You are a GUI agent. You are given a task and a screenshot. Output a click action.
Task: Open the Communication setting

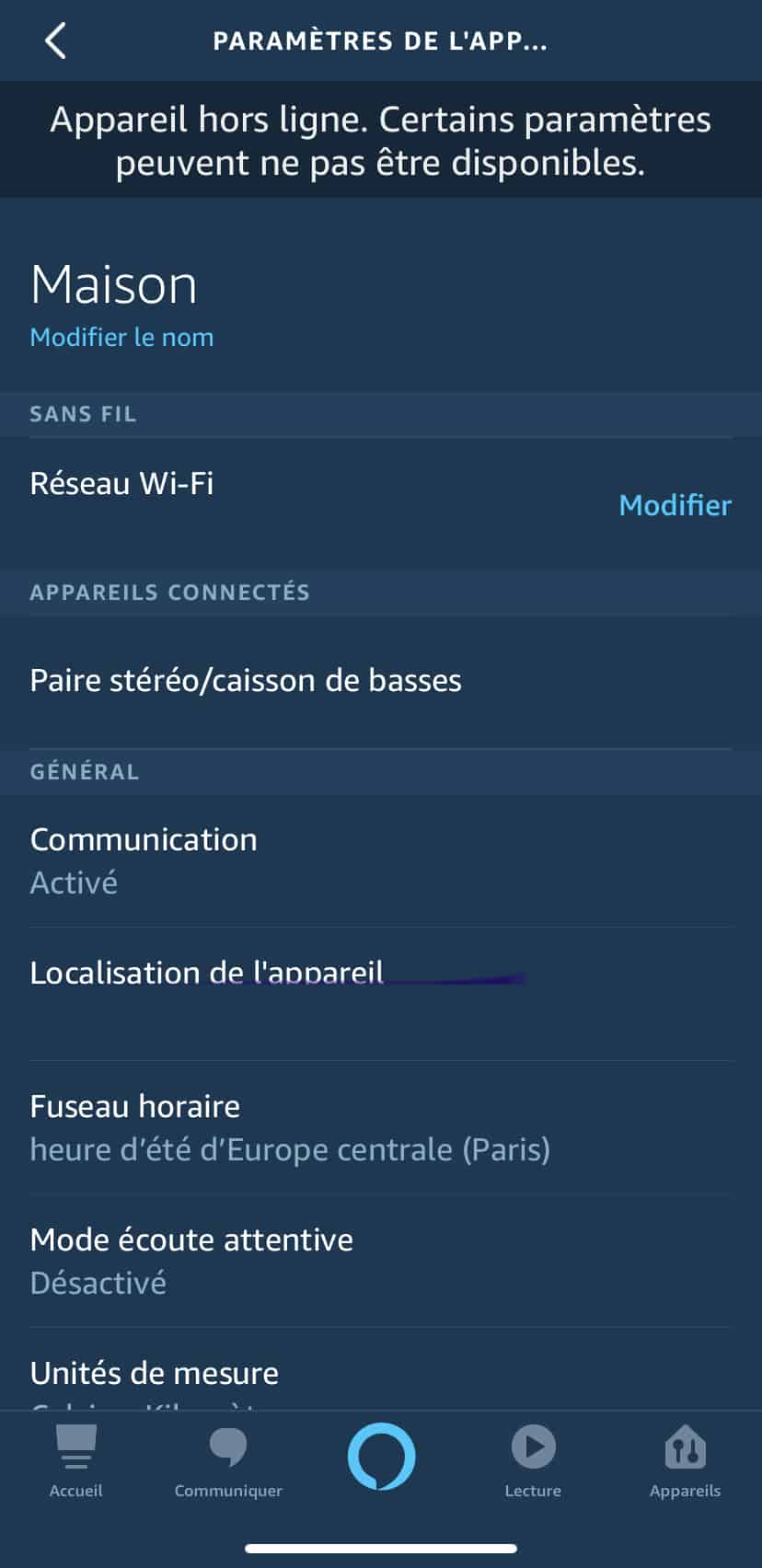click(x=144, y=859)
